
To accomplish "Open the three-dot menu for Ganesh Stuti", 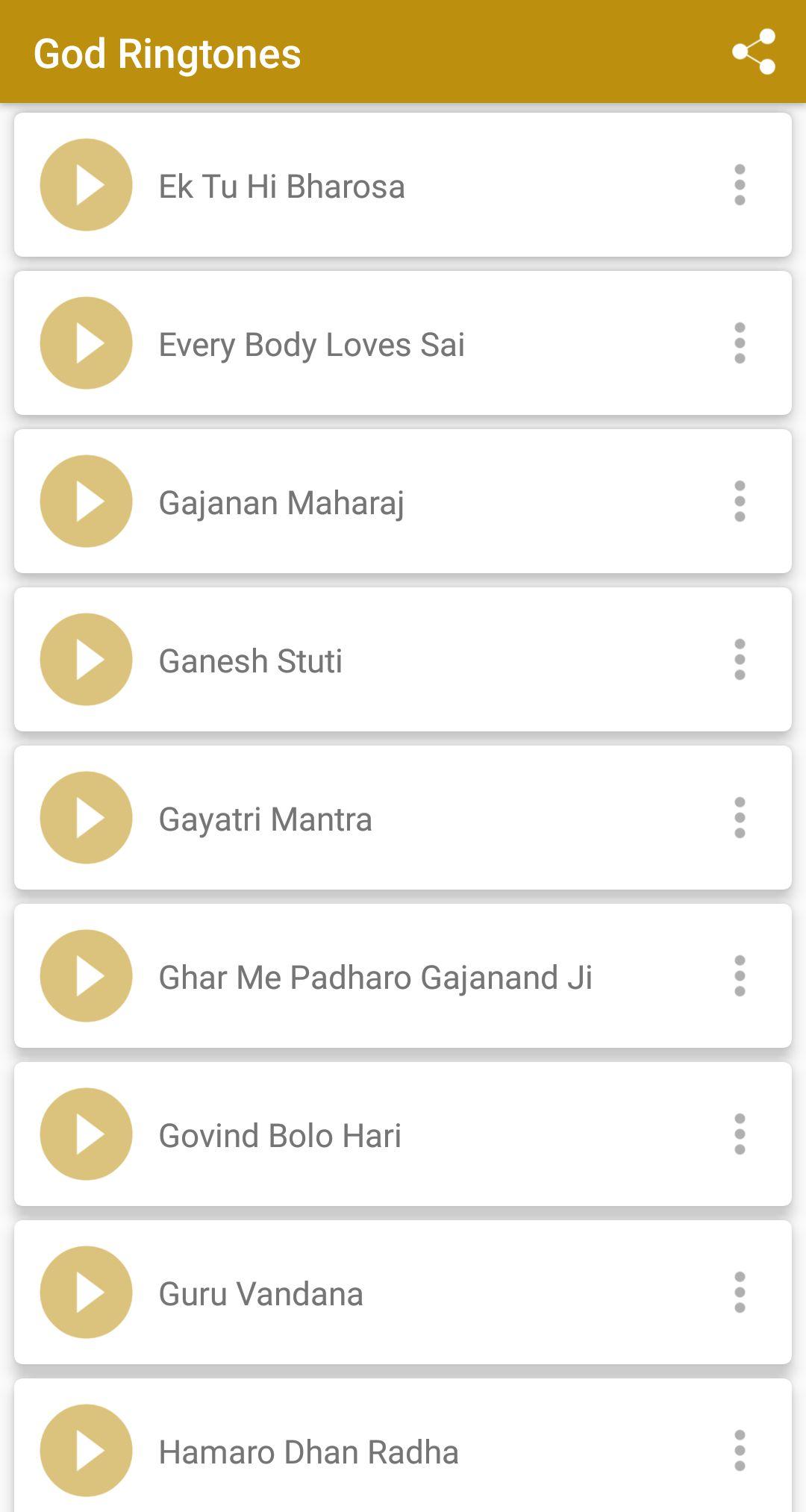I will pyautogui.click(x=740, y=660).
